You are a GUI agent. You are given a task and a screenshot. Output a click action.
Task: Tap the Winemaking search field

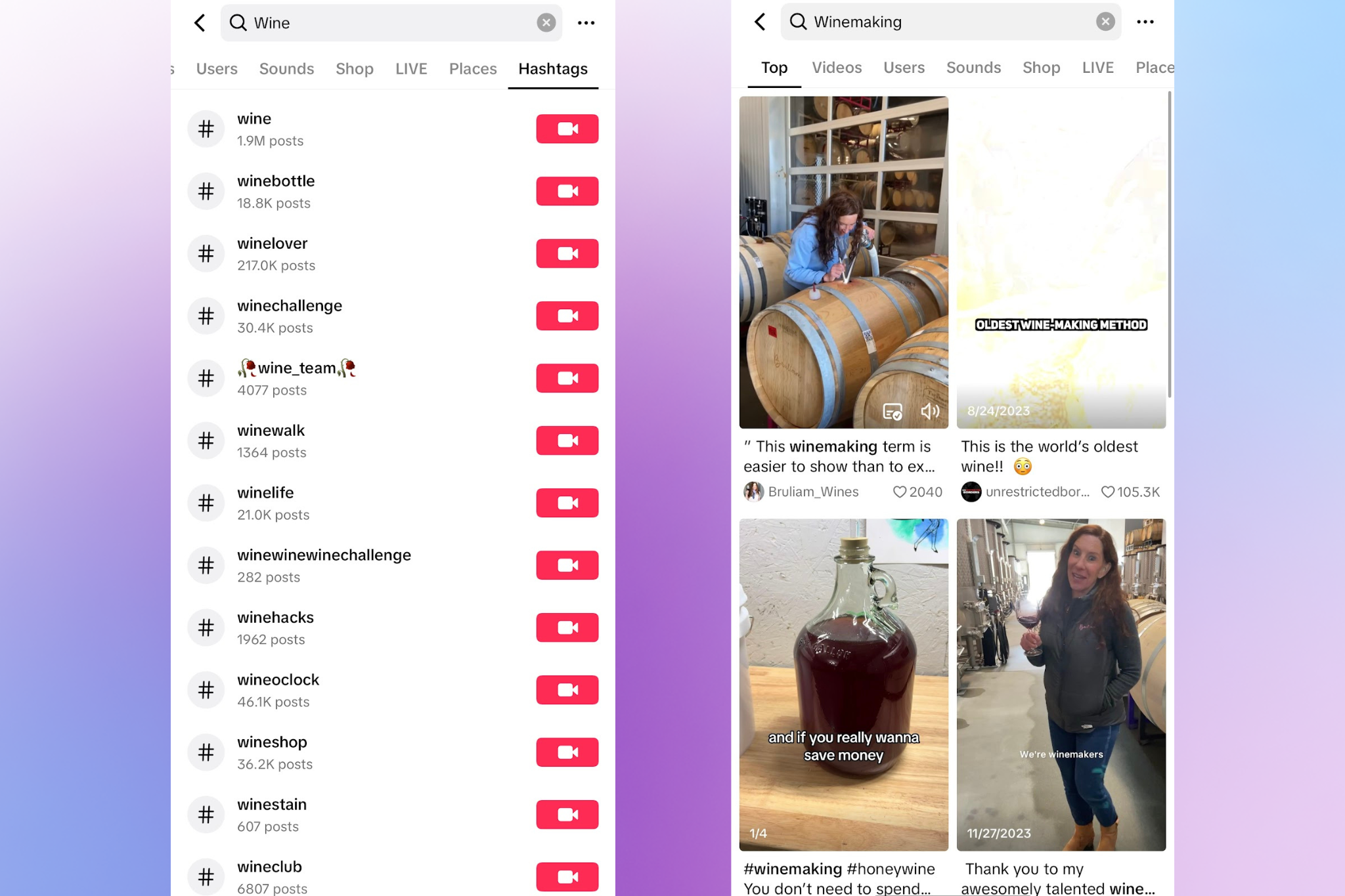click(946, 22)
